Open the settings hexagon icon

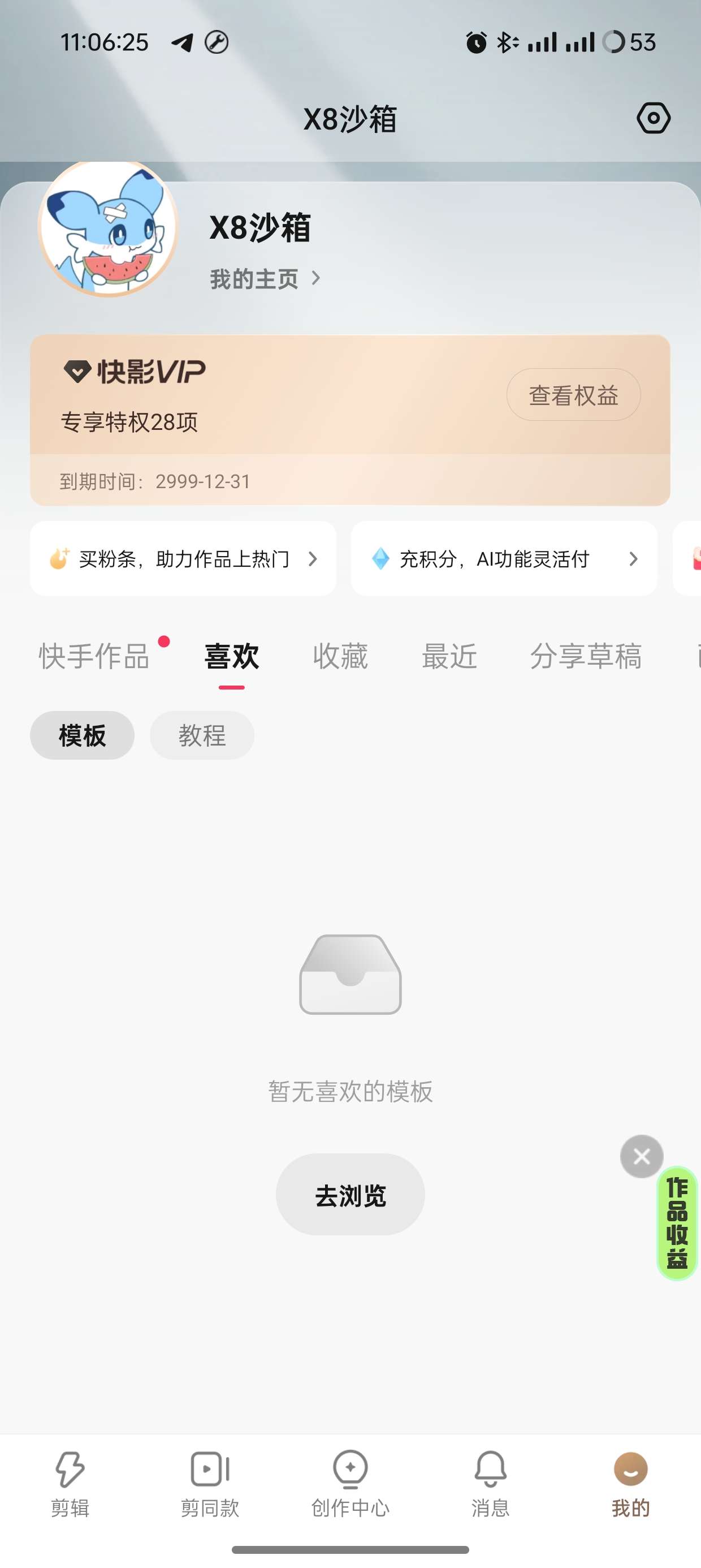pos(653,118)
